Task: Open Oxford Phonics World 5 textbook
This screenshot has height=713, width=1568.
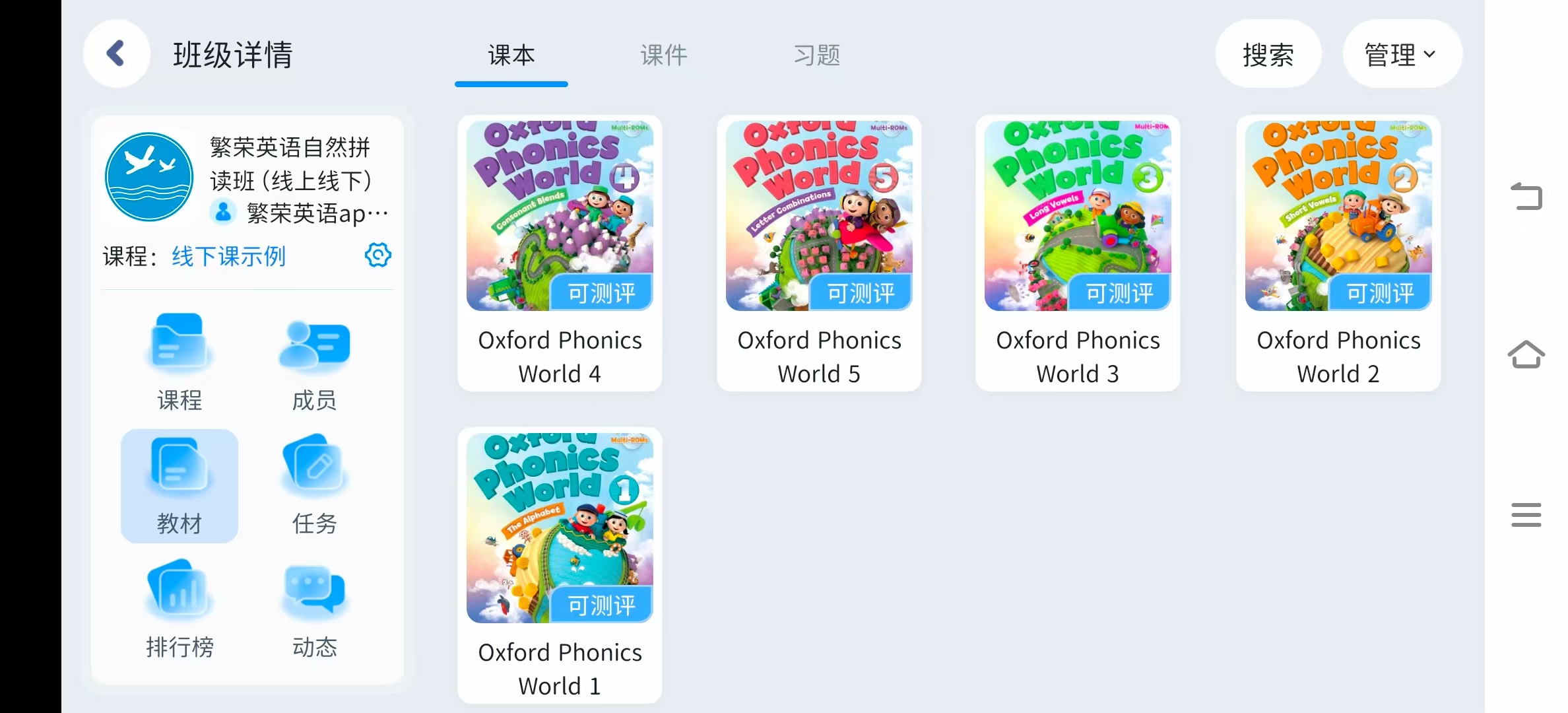Action: coord(819,252)
